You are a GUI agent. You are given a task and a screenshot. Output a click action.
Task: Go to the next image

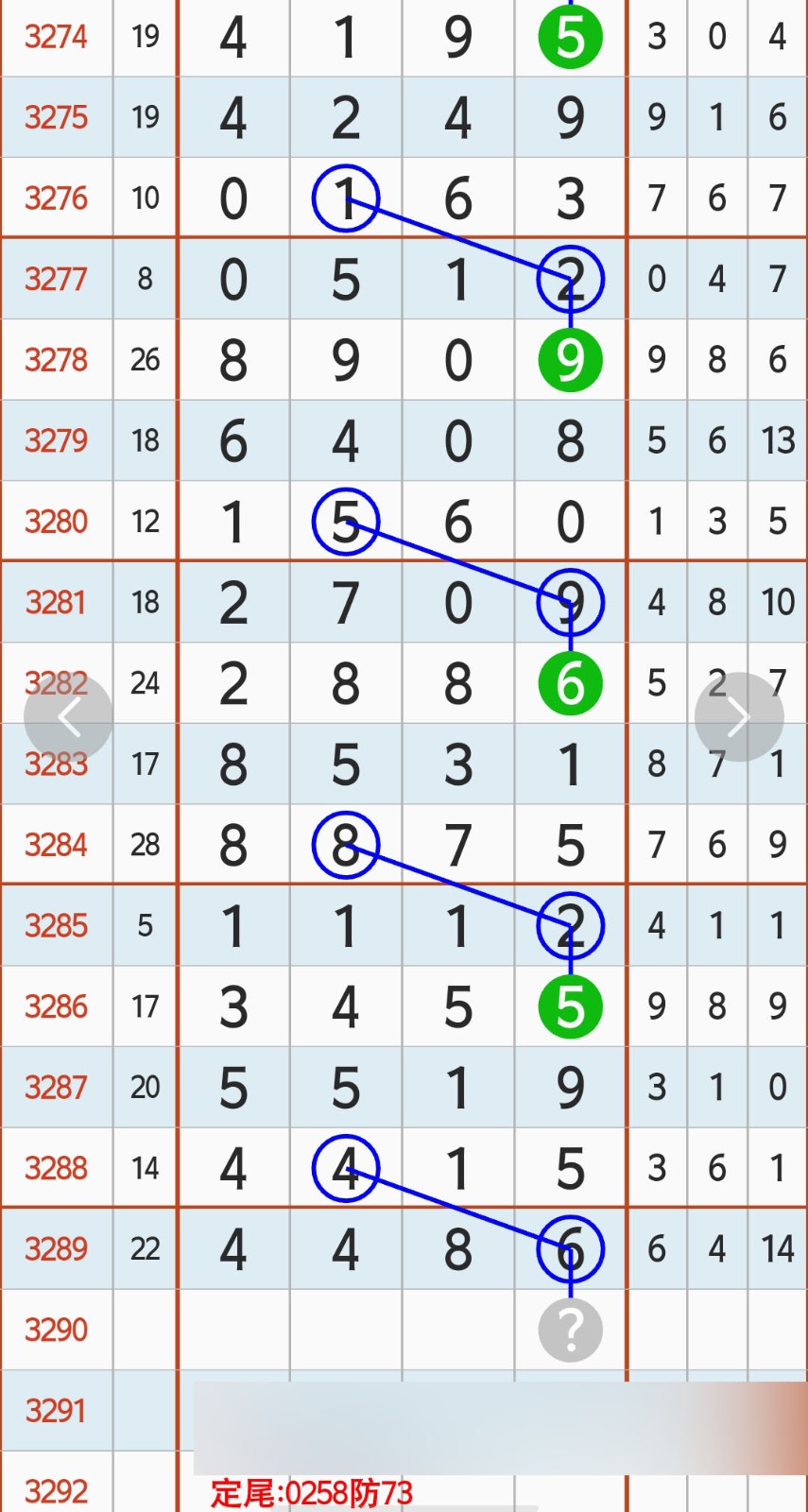coord(739,717)
